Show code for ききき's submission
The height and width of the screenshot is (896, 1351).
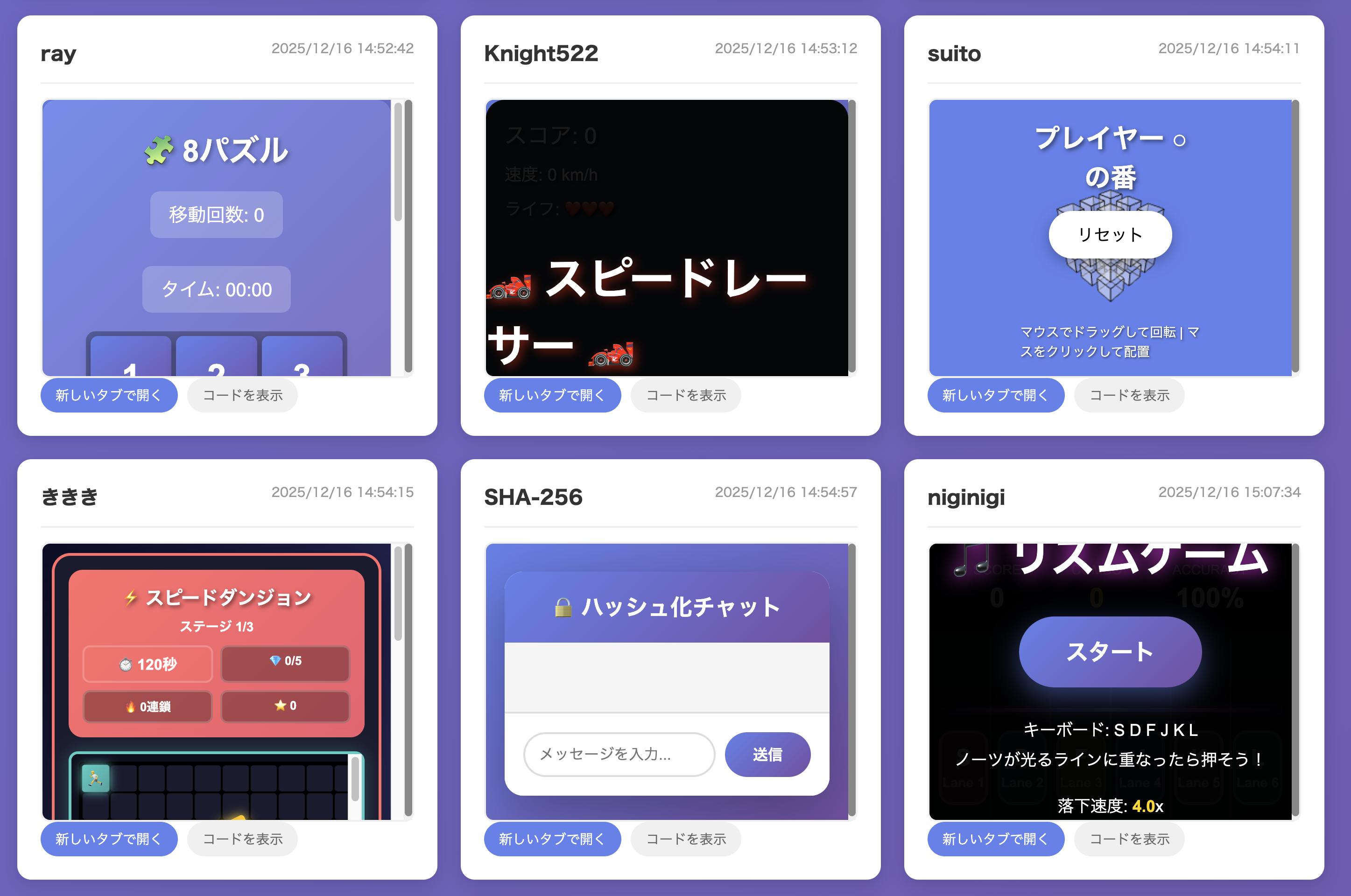[x=242, y=839]
